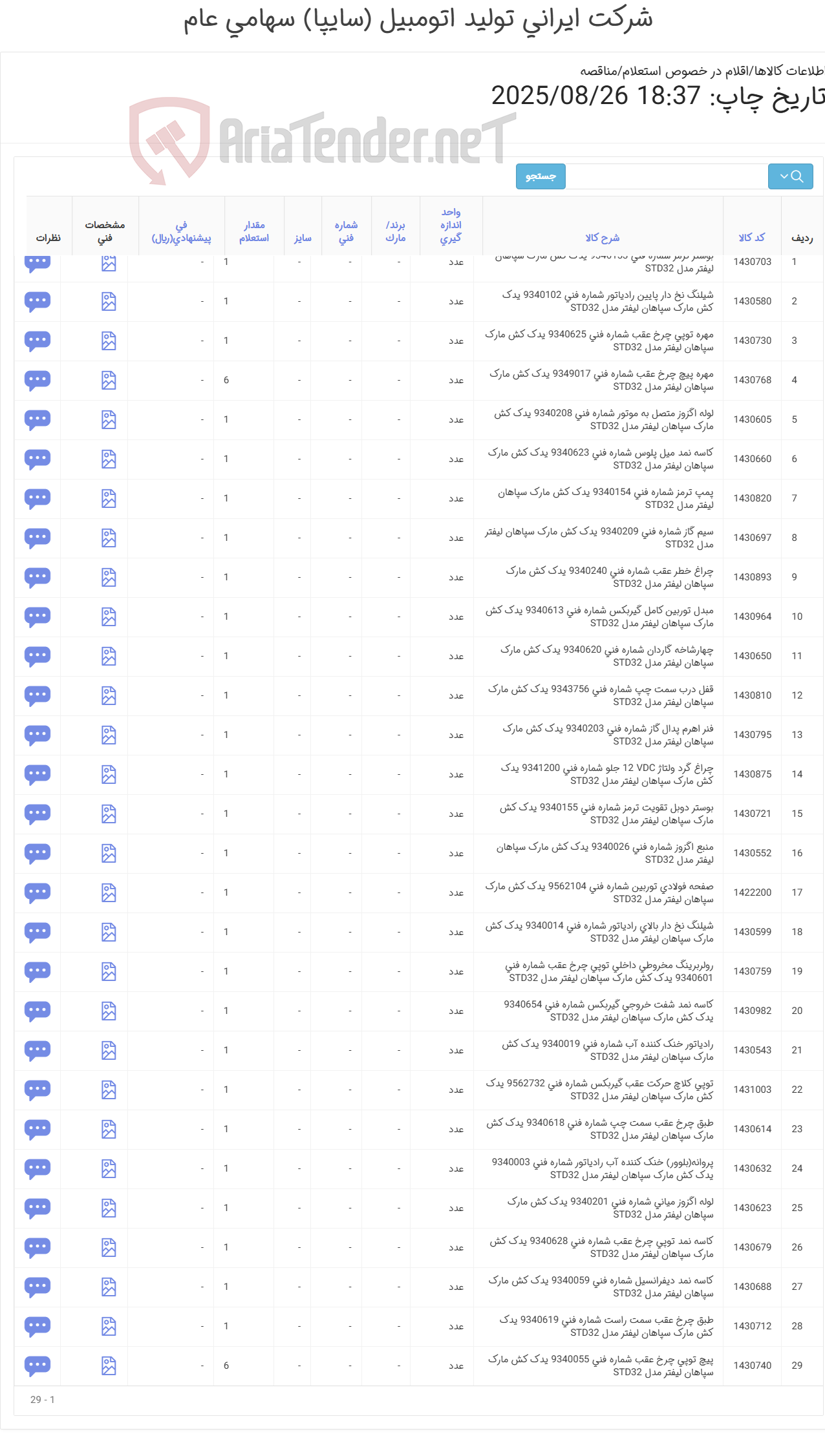This screenshot has width=825, height=1456.
Task: Open comments for item code 1430703
Action: point(39,262)
